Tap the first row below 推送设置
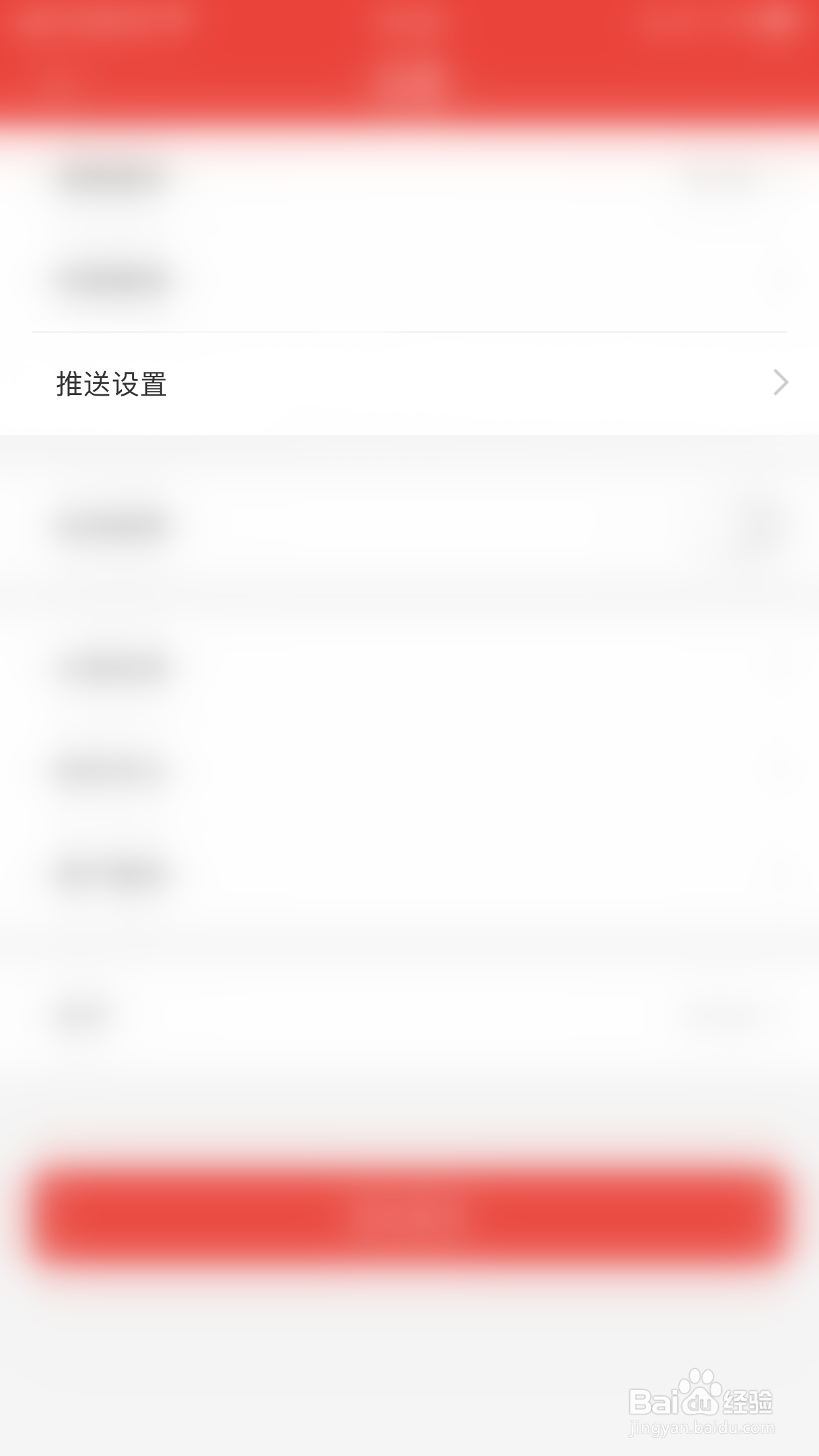This screenshot has height=1456, width=819. [x=264, y=524]
